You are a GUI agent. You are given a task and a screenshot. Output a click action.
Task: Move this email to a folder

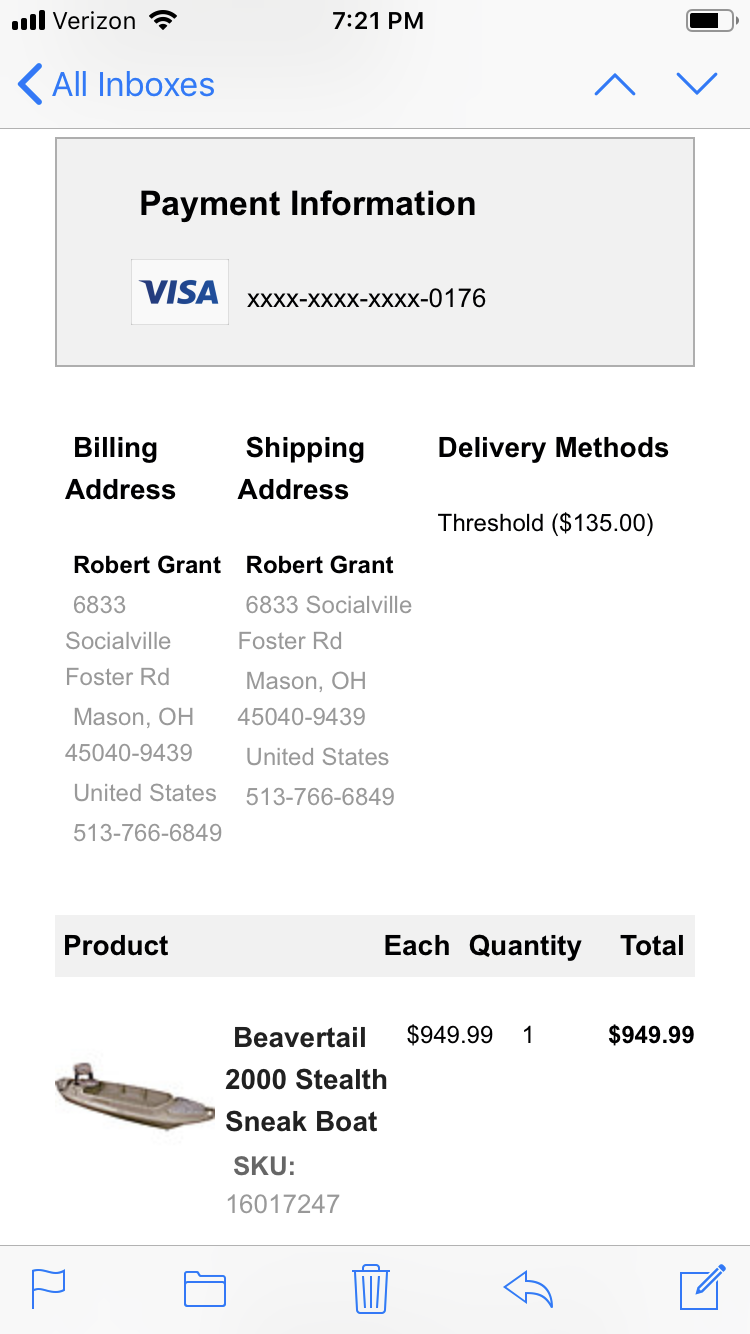(205, 1289)
